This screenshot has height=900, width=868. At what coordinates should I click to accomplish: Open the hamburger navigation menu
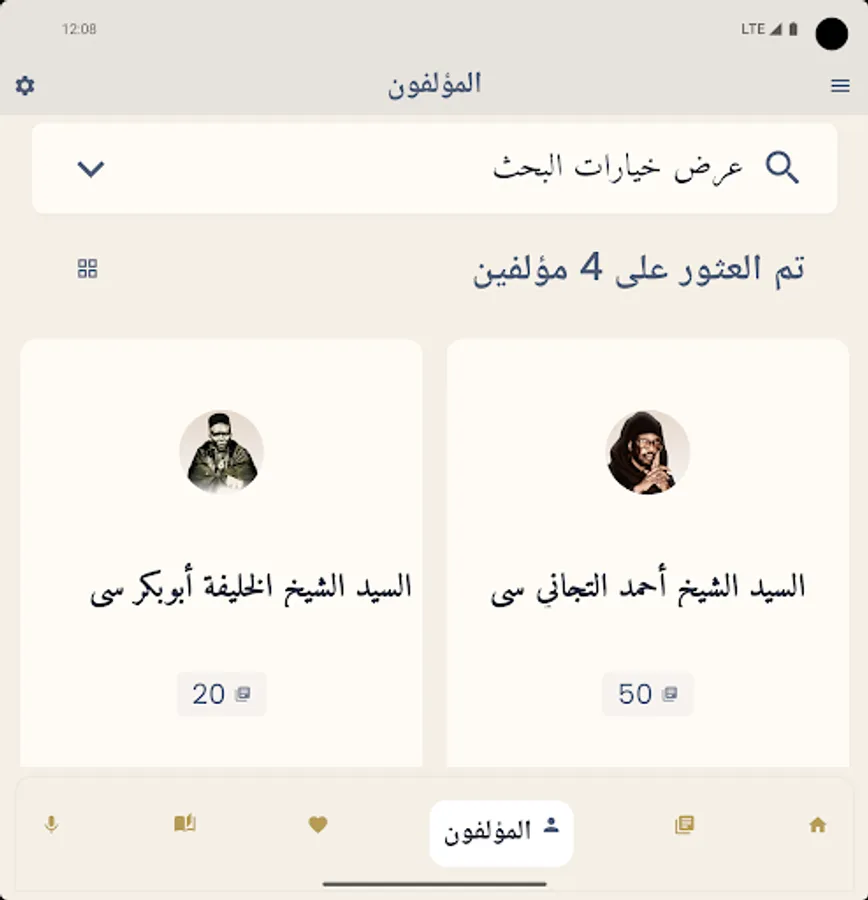pyautogui.click(x=840, y=85)
